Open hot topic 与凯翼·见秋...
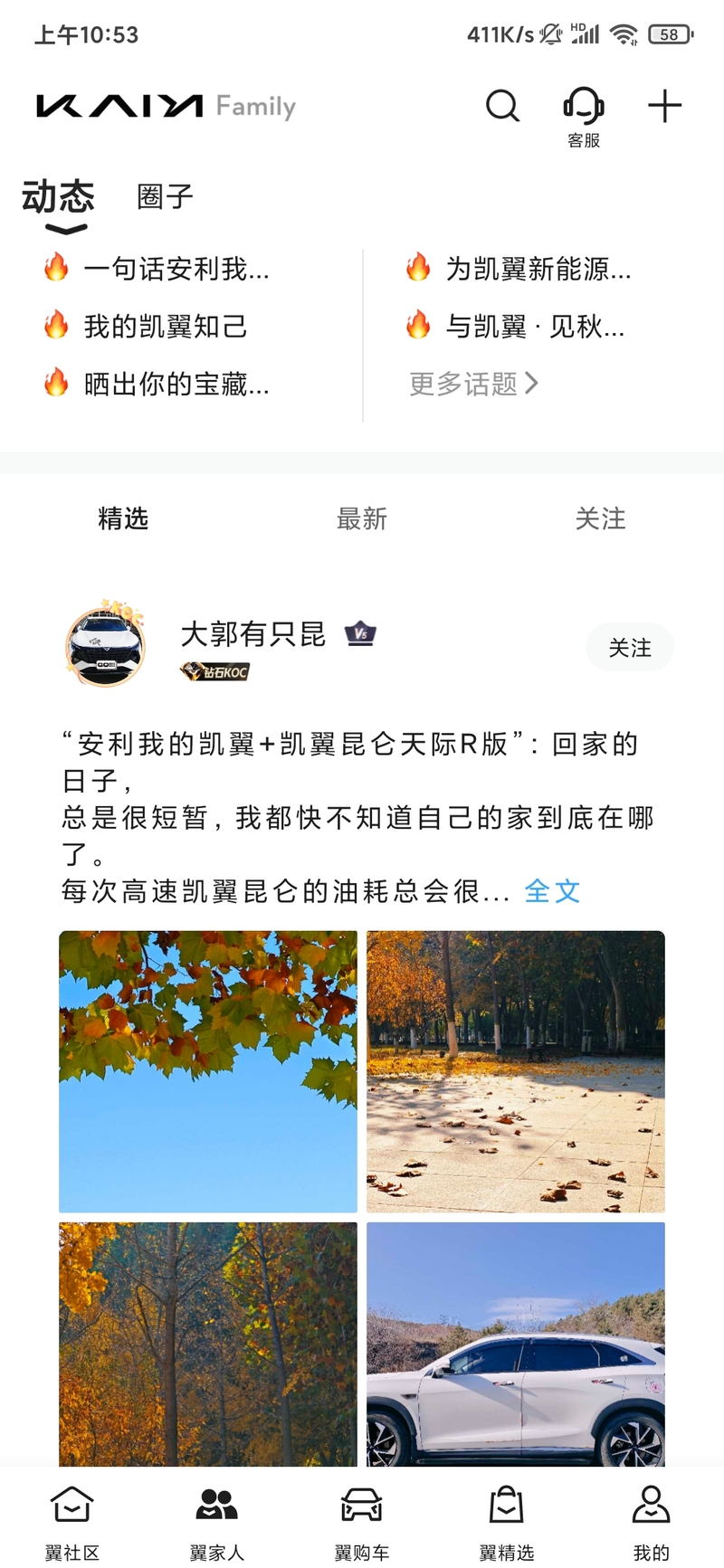Viewport: 724px width, 1568px height. [x=534, y=326]
